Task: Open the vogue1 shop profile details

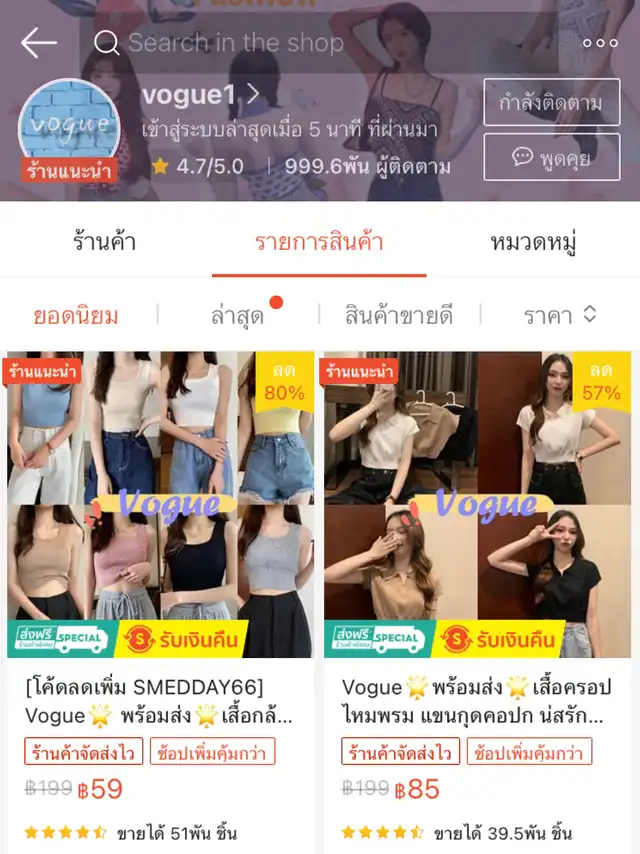Action: click(201, 95)
